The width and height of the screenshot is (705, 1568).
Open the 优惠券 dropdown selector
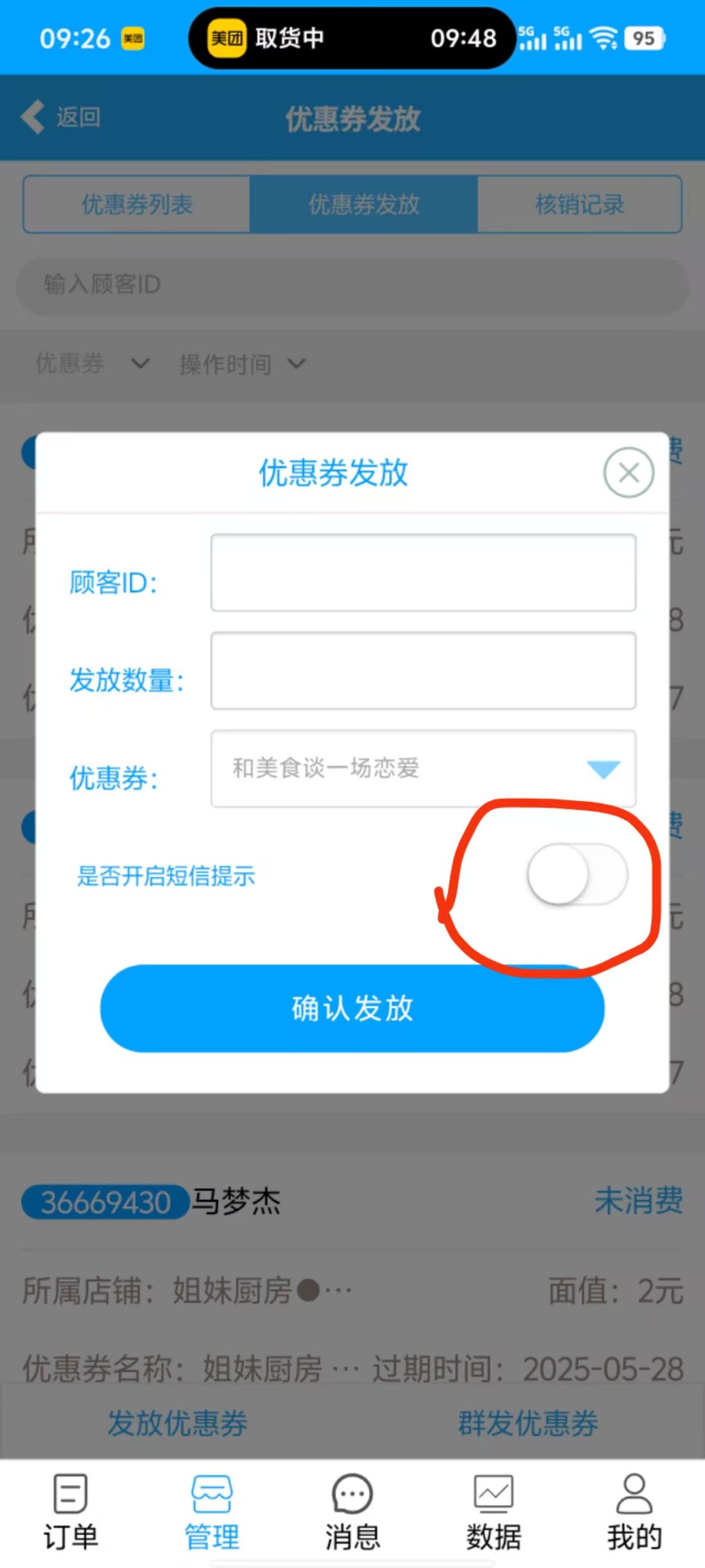point(423,769)
